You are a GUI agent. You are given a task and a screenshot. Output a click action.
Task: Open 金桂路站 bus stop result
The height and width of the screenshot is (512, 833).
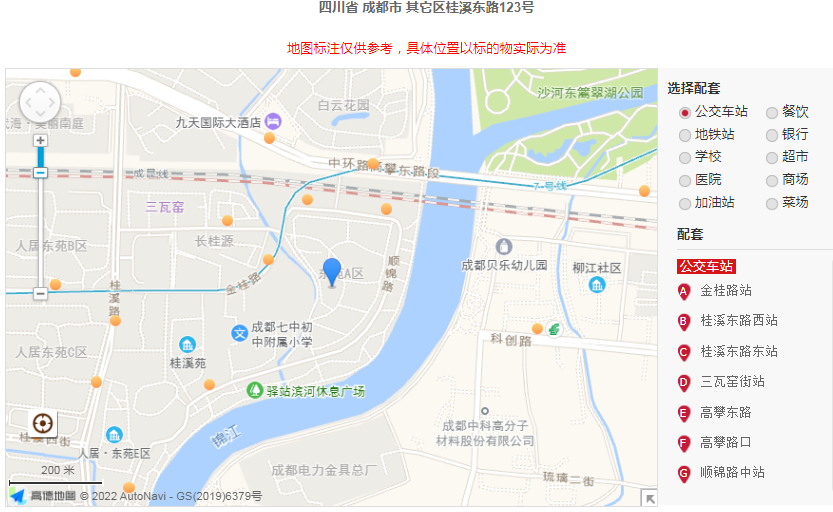(725, 291)
